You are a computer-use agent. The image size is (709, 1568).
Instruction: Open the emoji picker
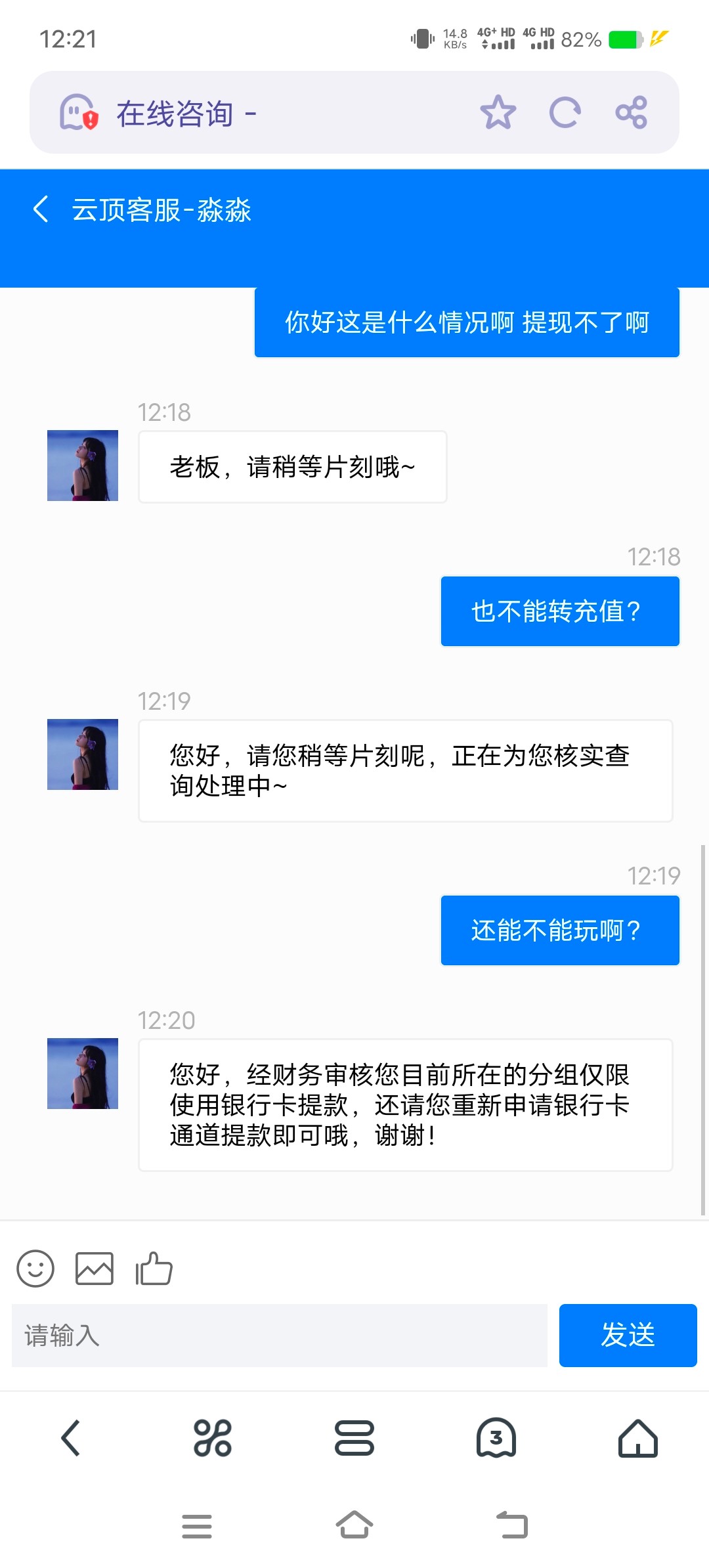(x=36, y=1267)
